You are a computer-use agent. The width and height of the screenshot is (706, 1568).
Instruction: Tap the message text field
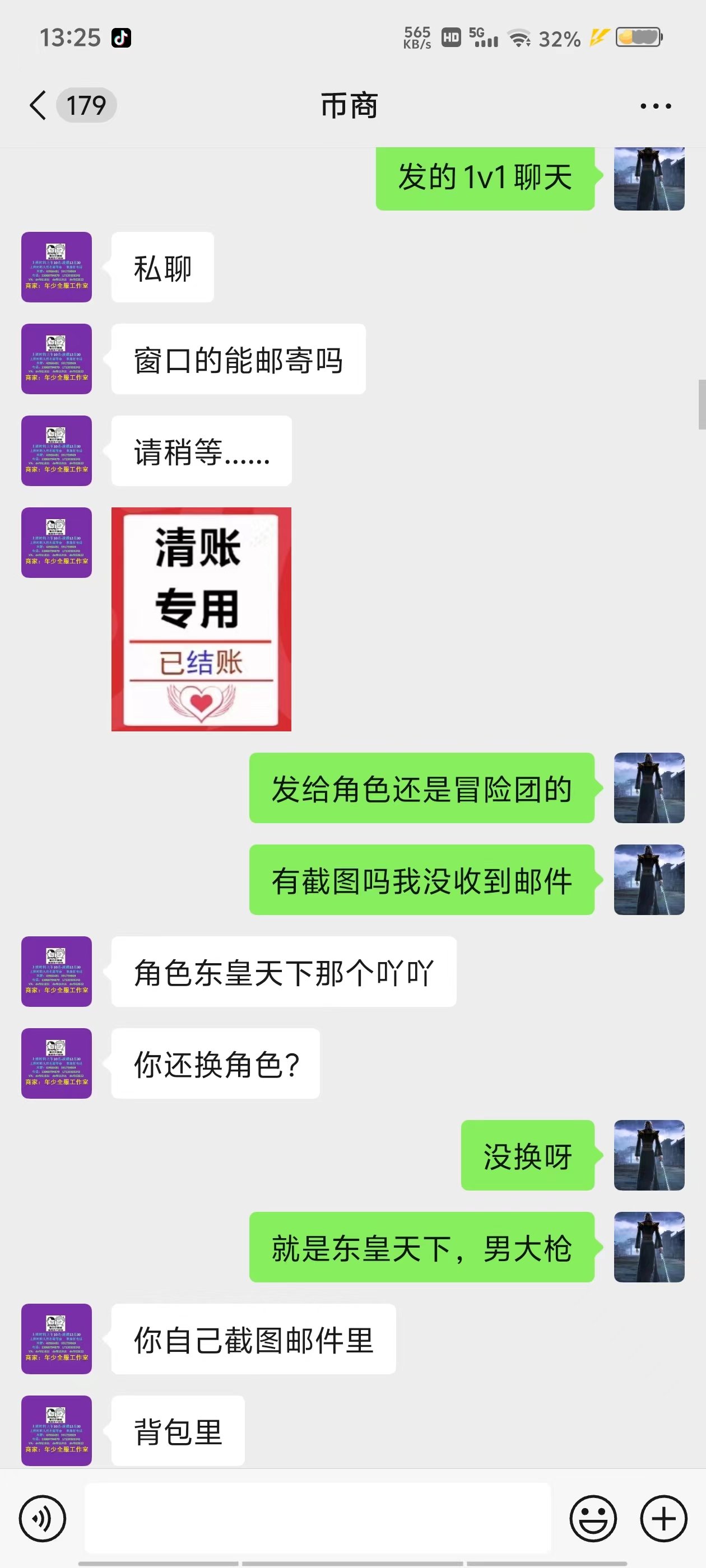[317, 1518]
